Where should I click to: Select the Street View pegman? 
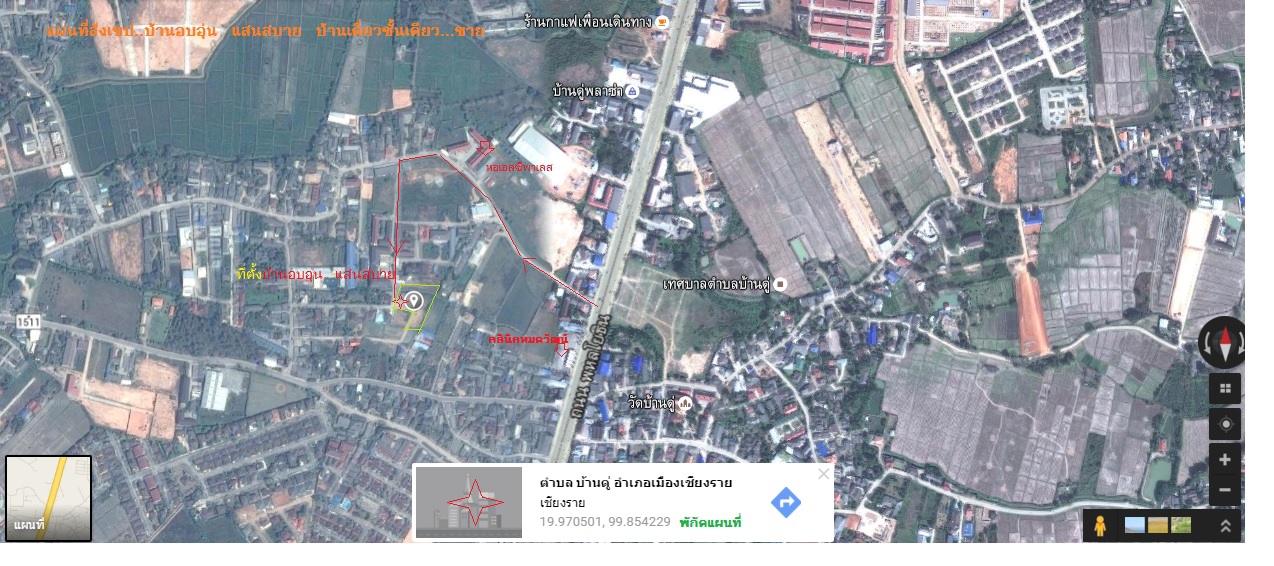1100,525
